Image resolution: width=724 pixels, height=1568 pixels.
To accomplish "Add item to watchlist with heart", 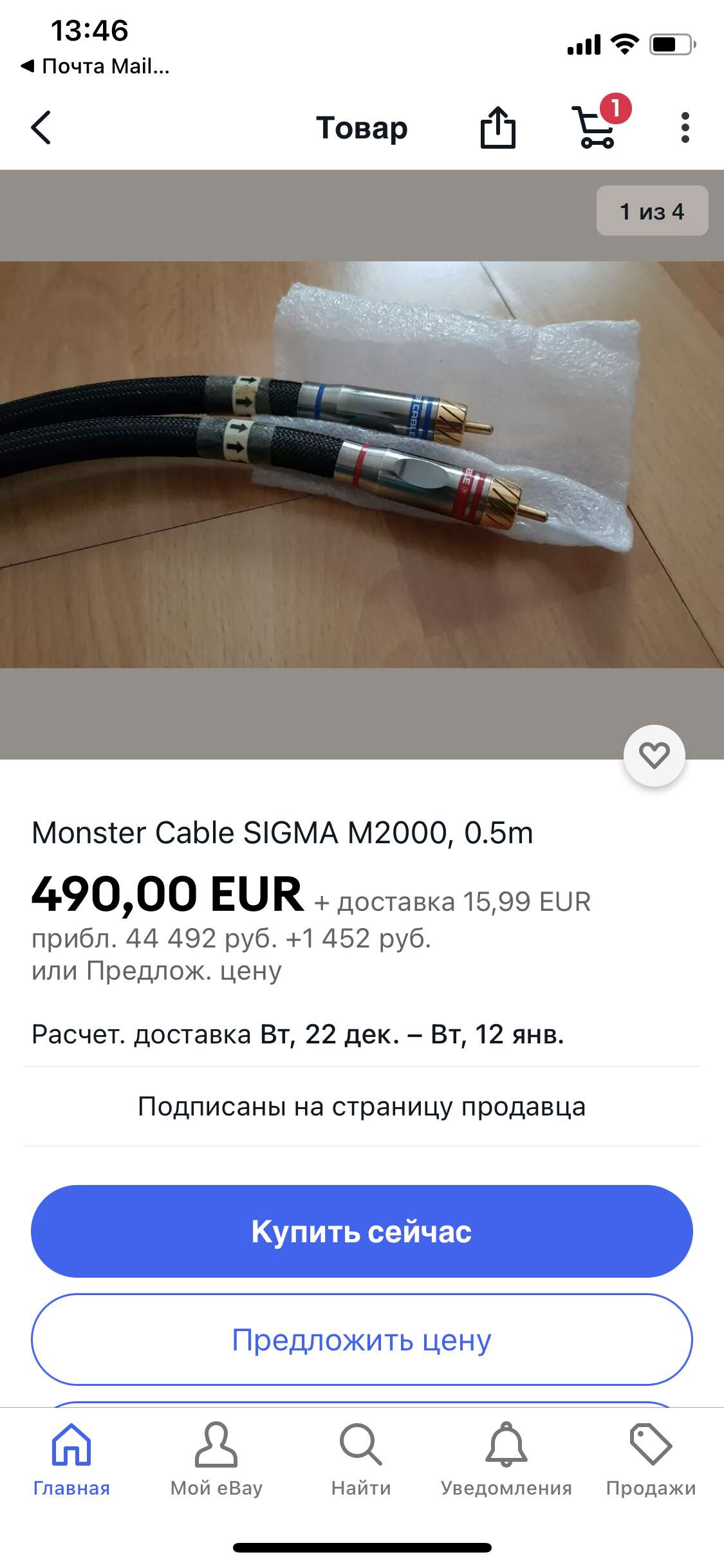I will point(654,755).
